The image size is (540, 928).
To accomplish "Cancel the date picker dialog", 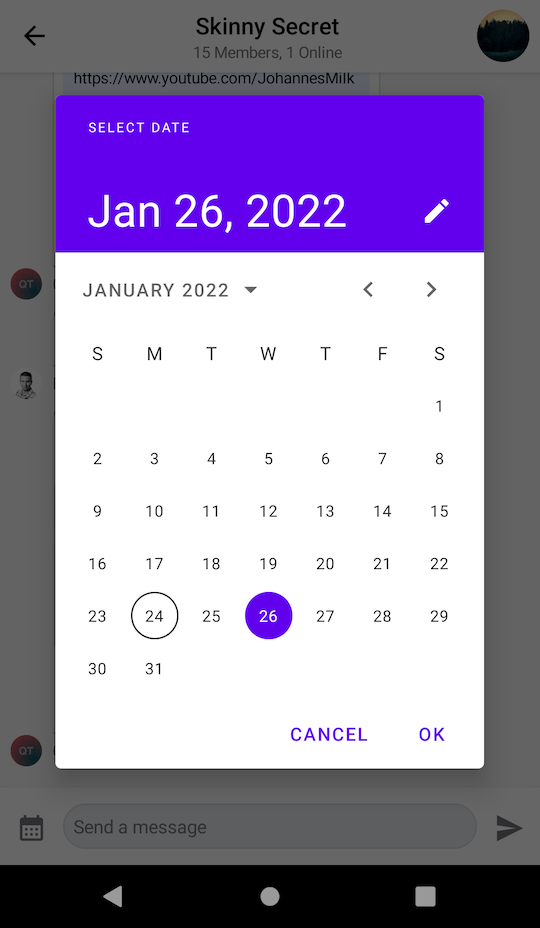I will (x=329, y=734).
